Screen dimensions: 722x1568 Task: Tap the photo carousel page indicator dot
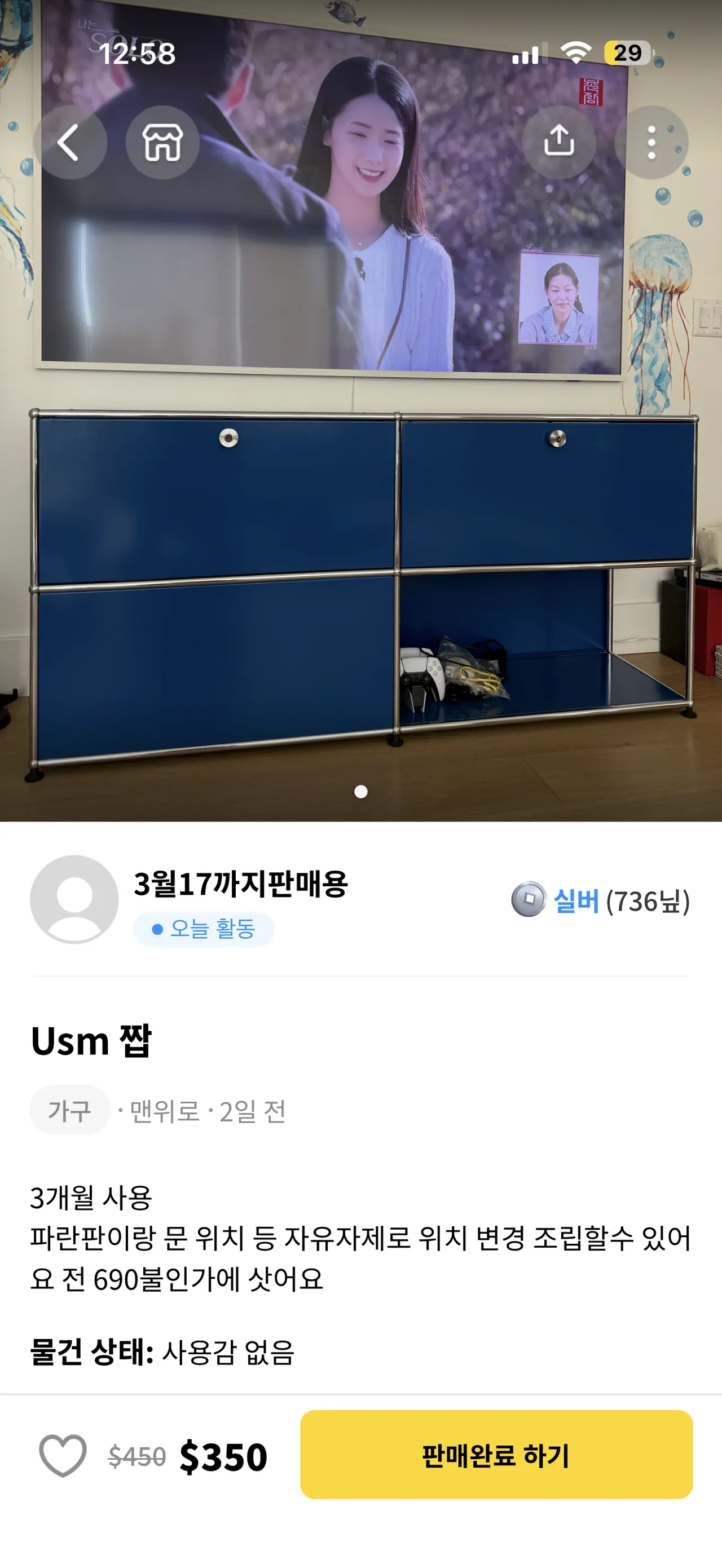pyautogui.click(x=361, y=790)
